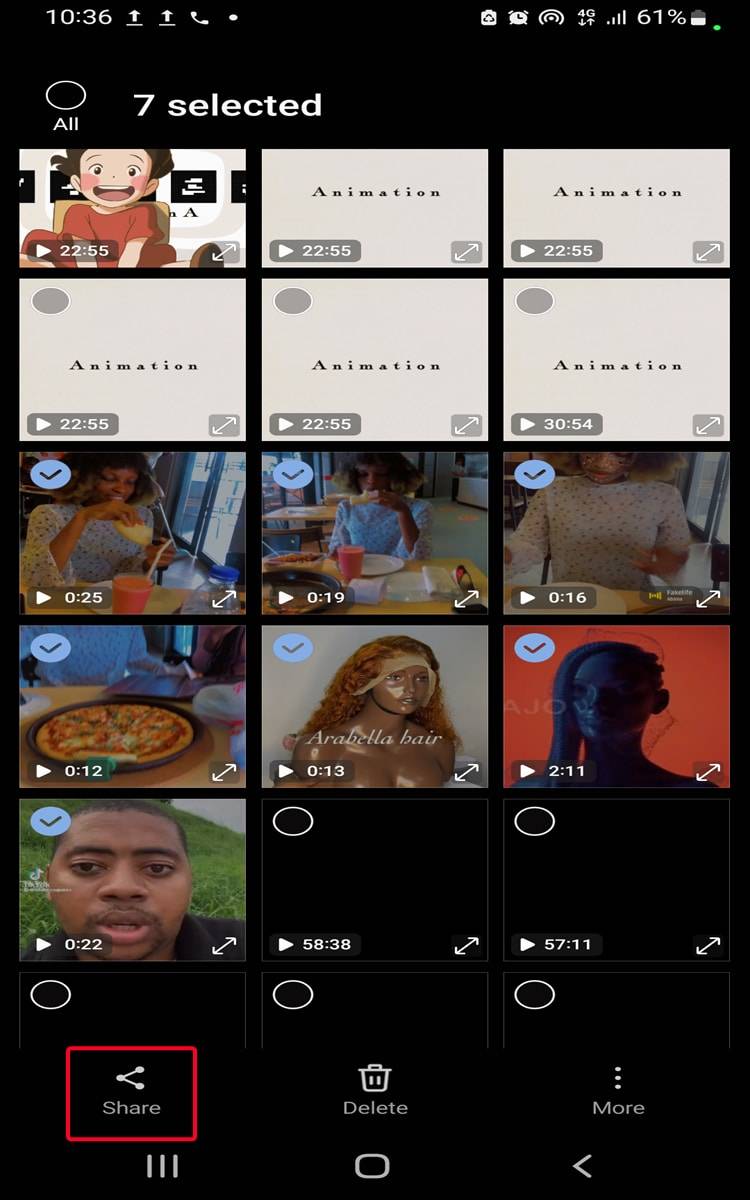This screenshot has width=750, height=1200.
Task: Uncheck the 0:22 selfie video
Action: 51,821
